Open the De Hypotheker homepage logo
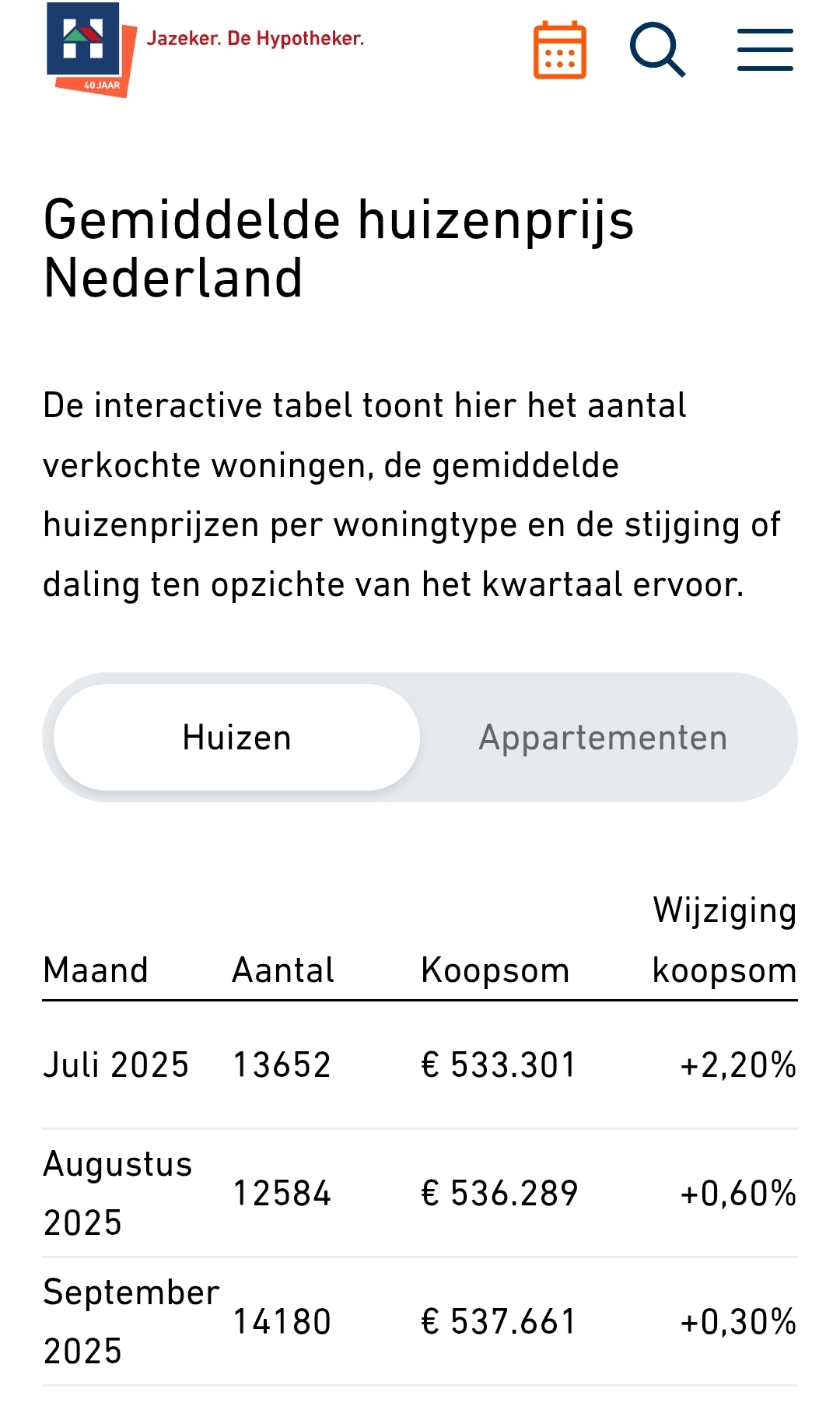 click(x=92, y=48)
